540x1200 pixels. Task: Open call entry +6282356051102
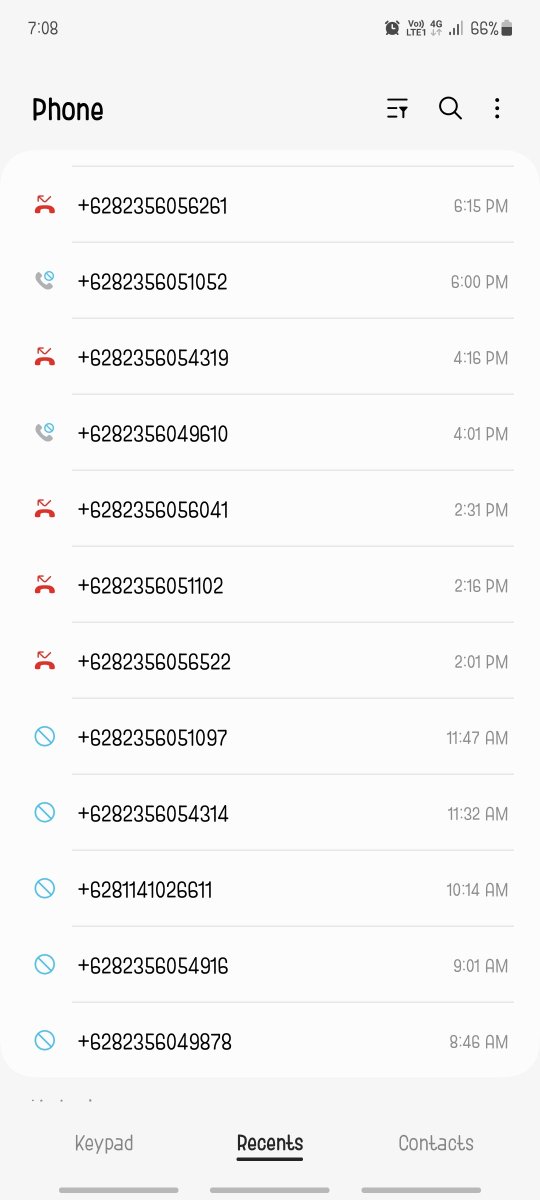pyautogui.click(x=270, y=586)
